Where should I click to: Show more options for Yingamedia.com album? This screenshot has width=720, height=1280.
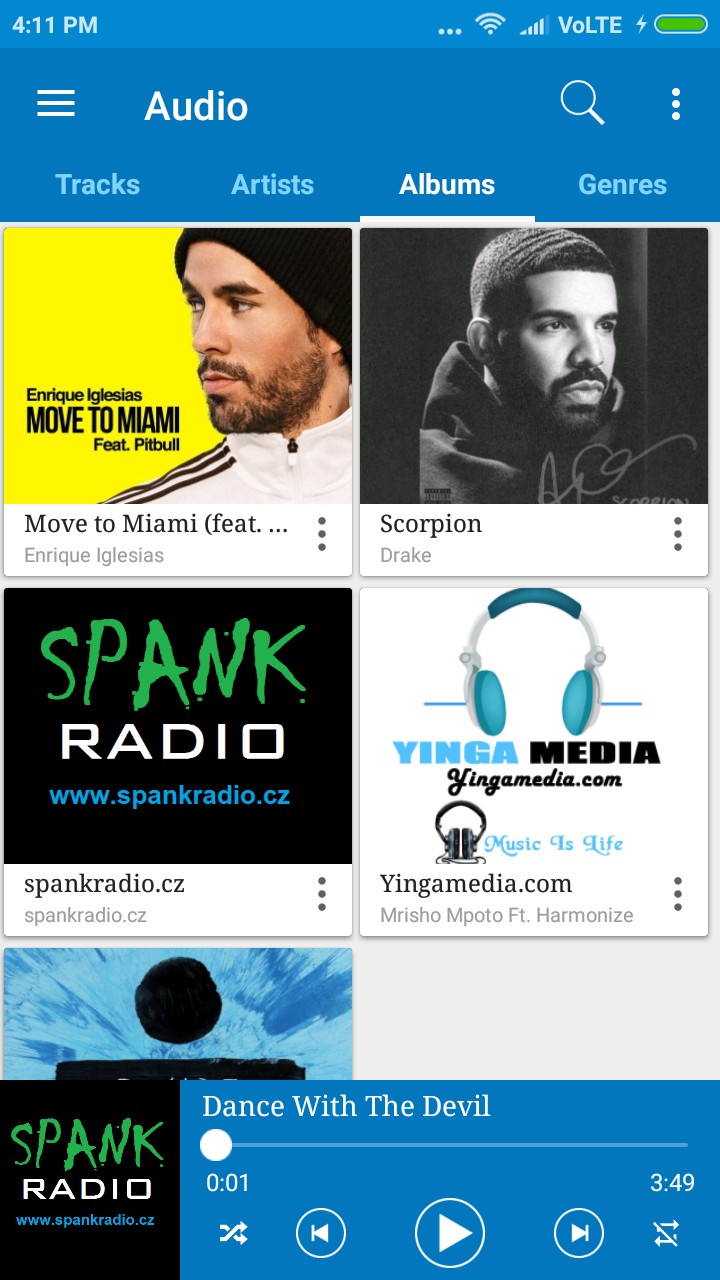(x=678, y=895)
